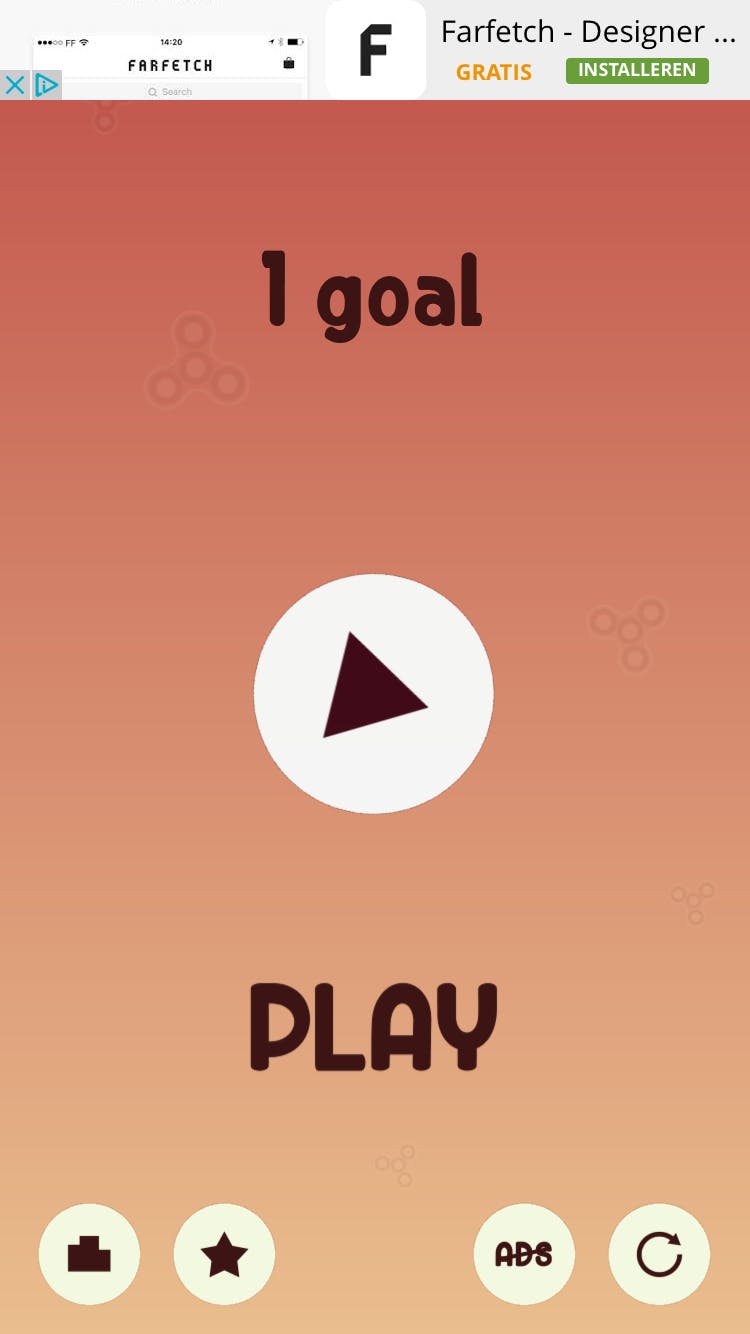
Task: Open the leaderboard podium icon
Action: [x=89, y=1254]
